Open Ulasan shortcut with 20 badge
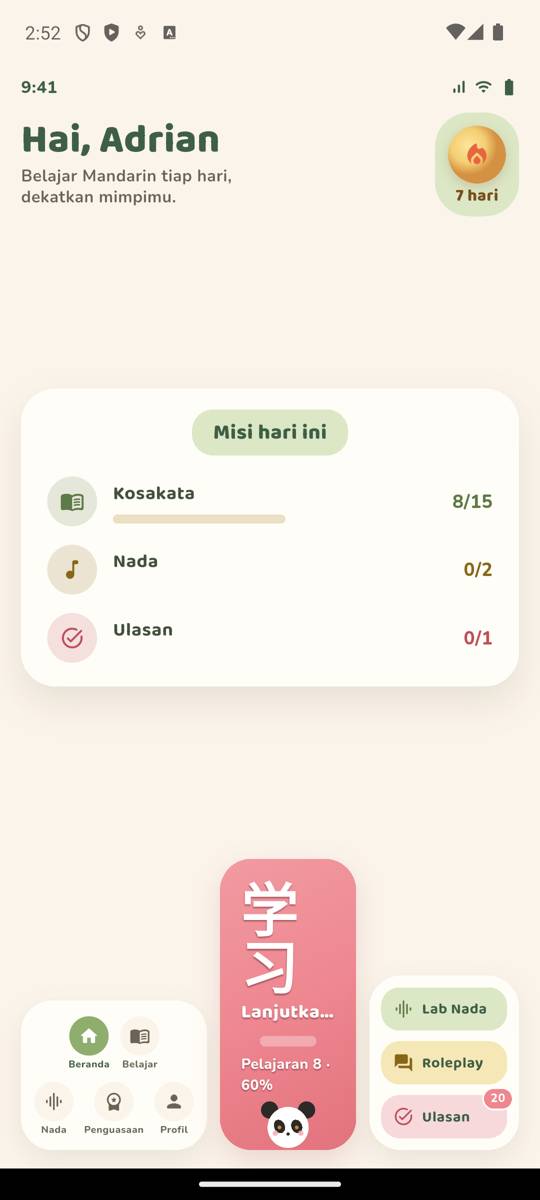Screen dimensions: 540x1200 tap(444, 1117)
